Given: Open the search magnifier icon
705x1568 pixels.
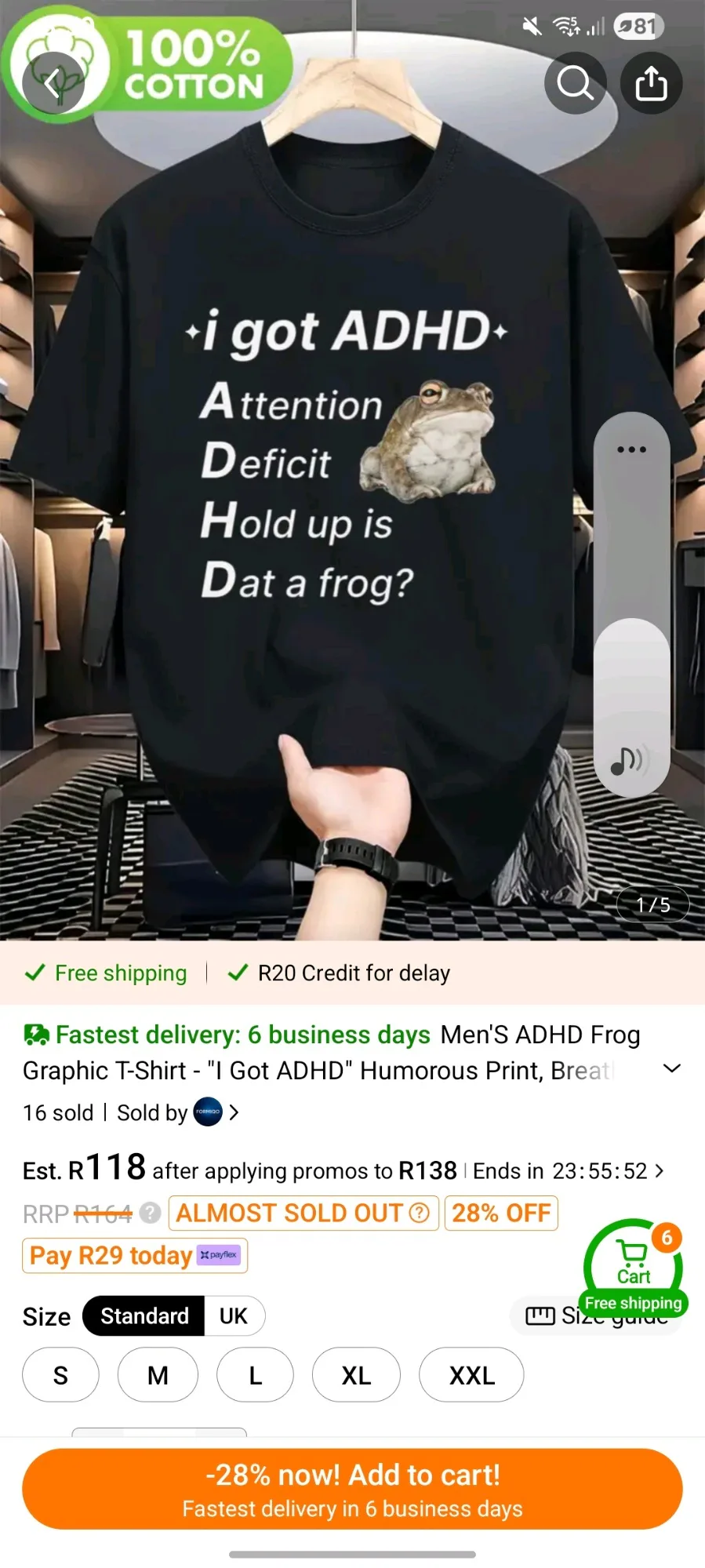Looking at the screenshot, I should click(575, 83).
